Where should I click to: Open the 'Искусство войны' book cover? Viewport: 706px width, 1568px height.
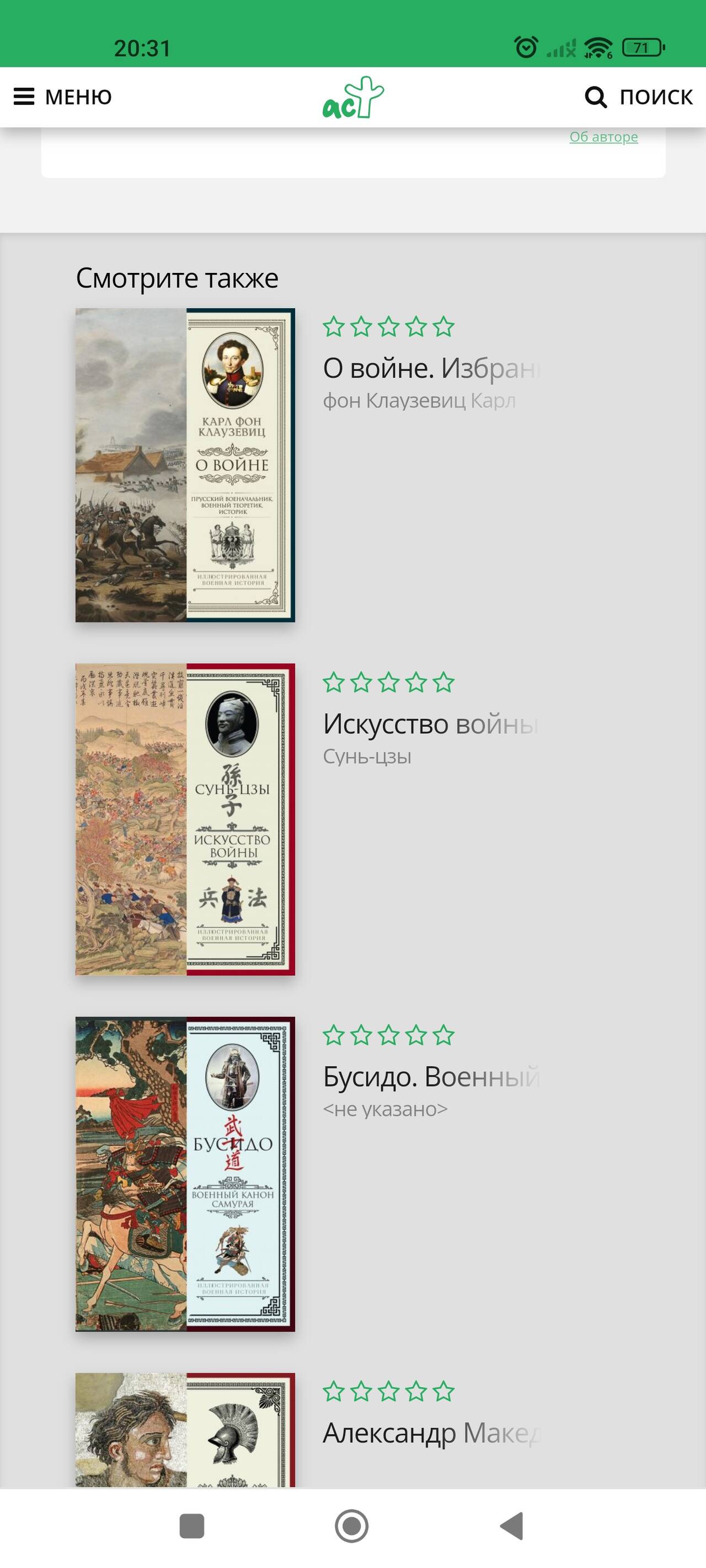tap(185, 819)
